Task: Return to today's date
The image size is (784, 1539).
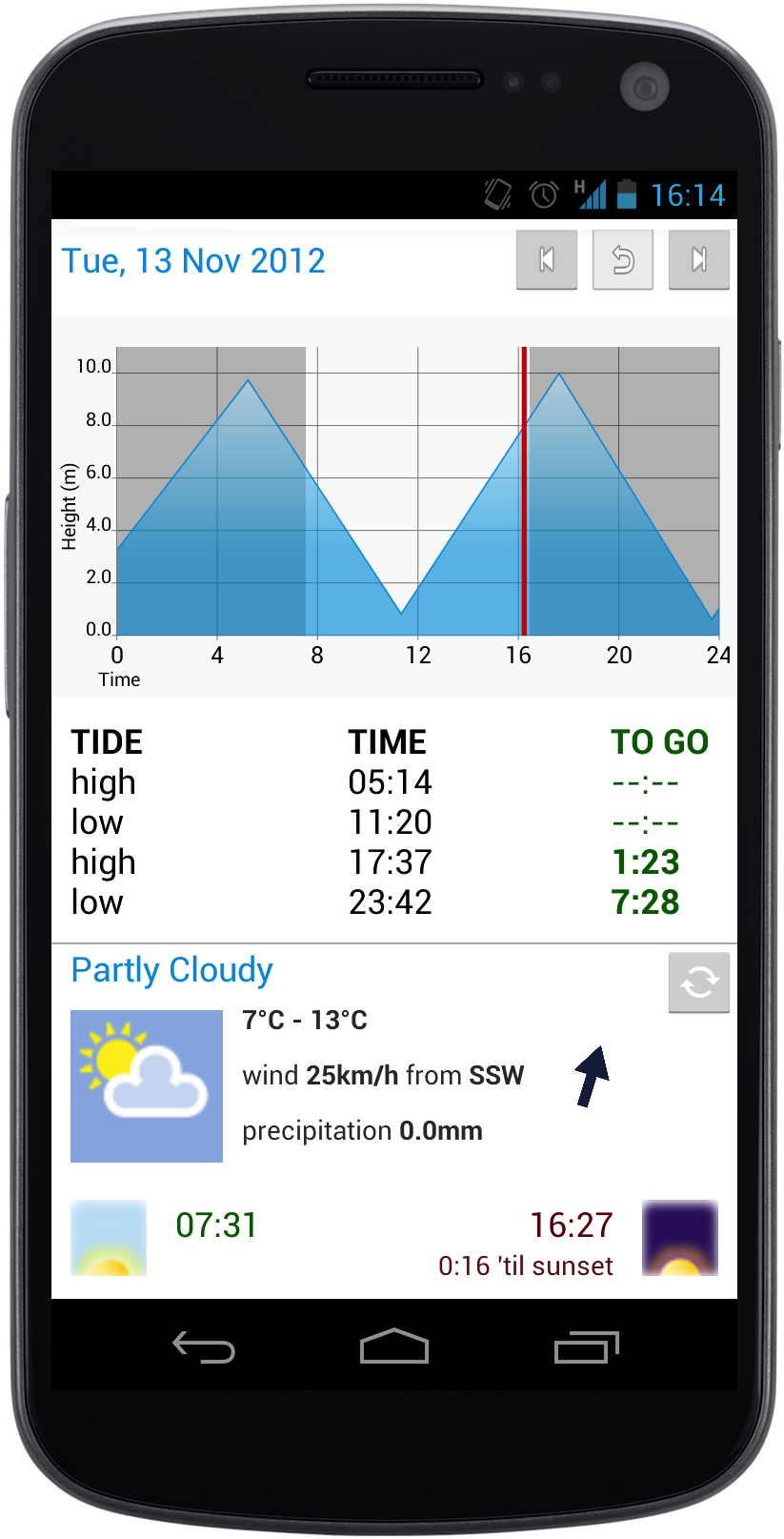Action: coord(622,259)
